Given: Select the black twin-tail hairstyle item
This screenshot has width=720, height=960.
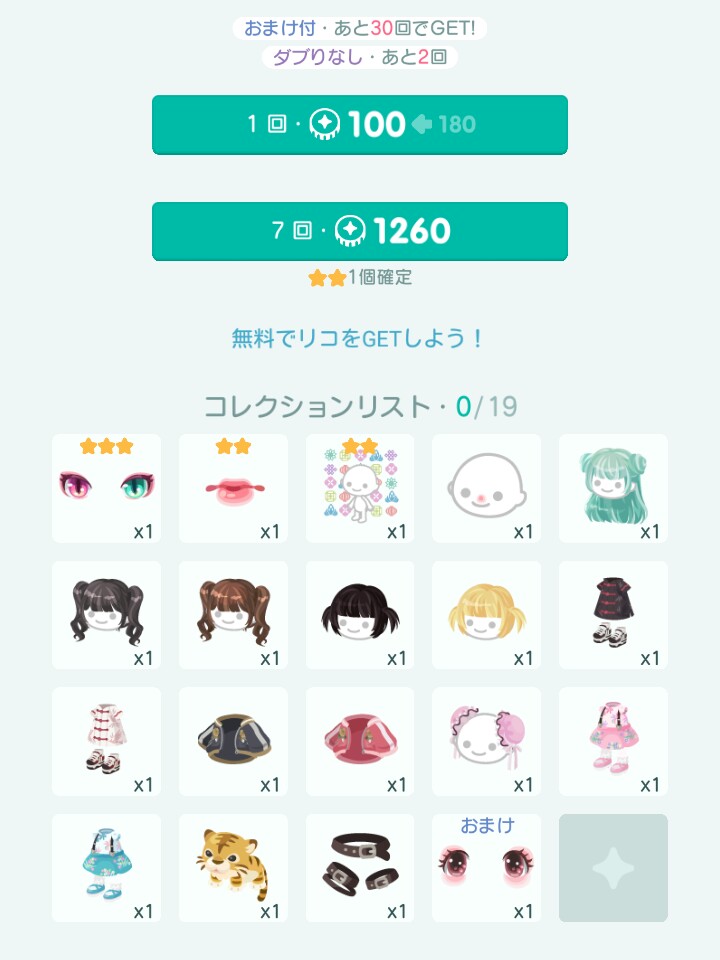Looking at the screenshot, I should (106, 615).
